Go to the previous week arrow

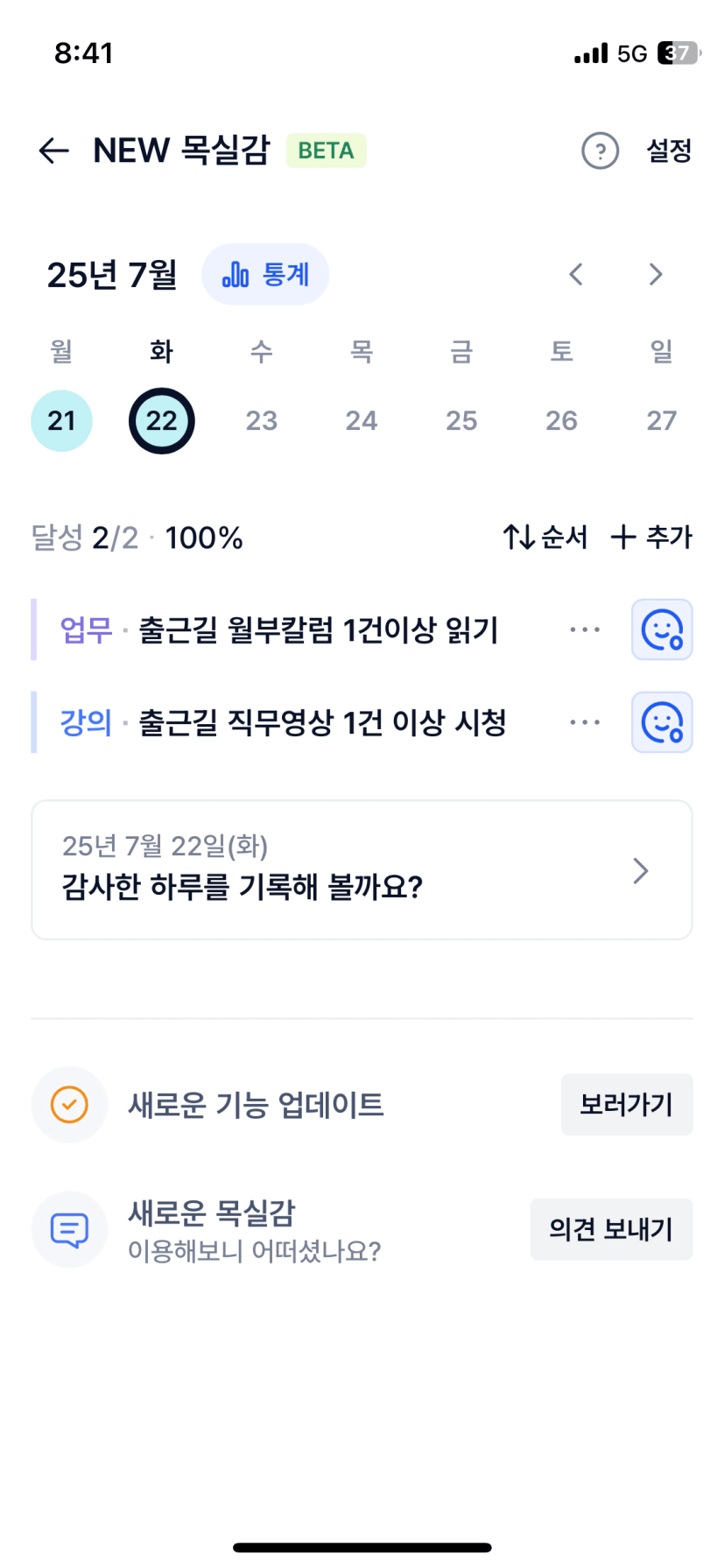click(x=575, y=274)
